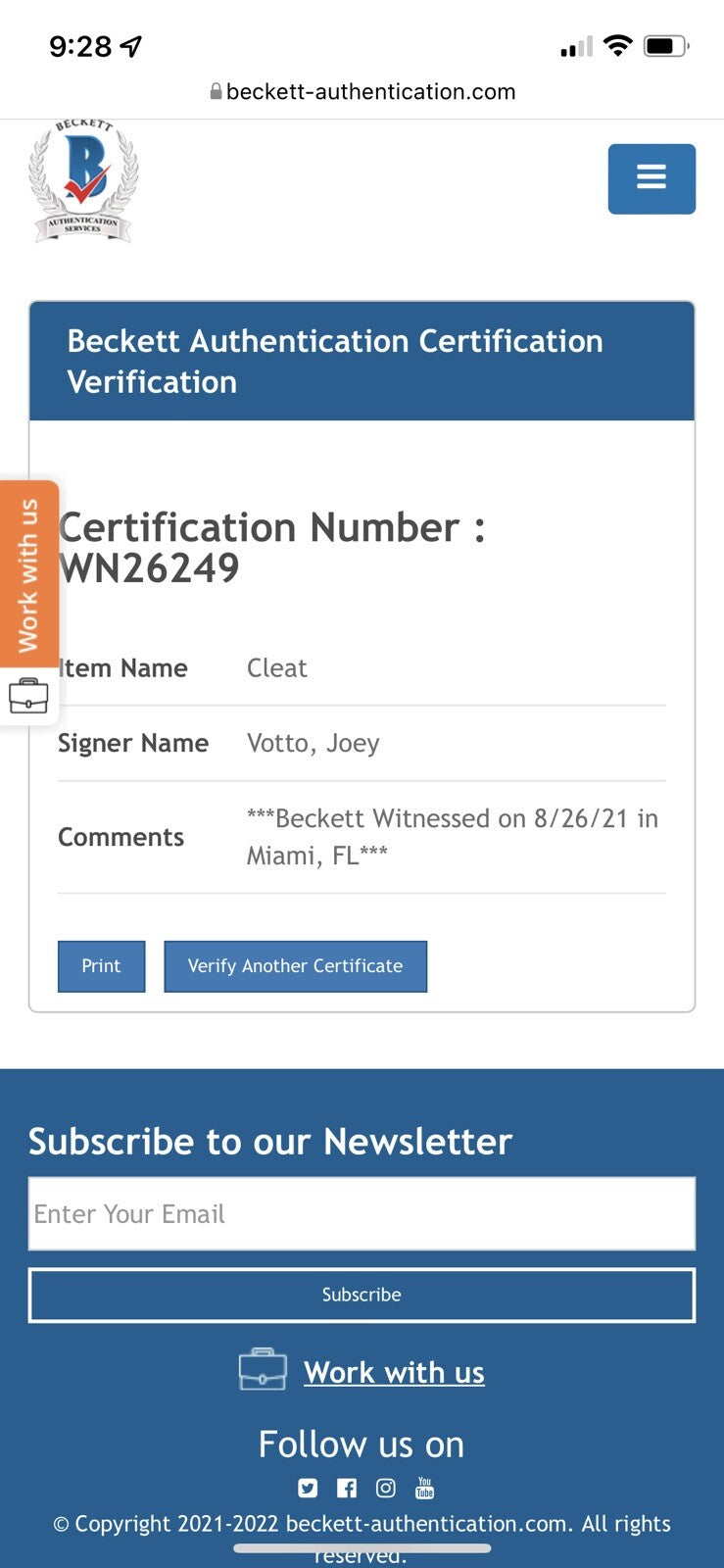
Task: Verify Another Certificate
Action: pyautogui.click(x=295, y=966)
